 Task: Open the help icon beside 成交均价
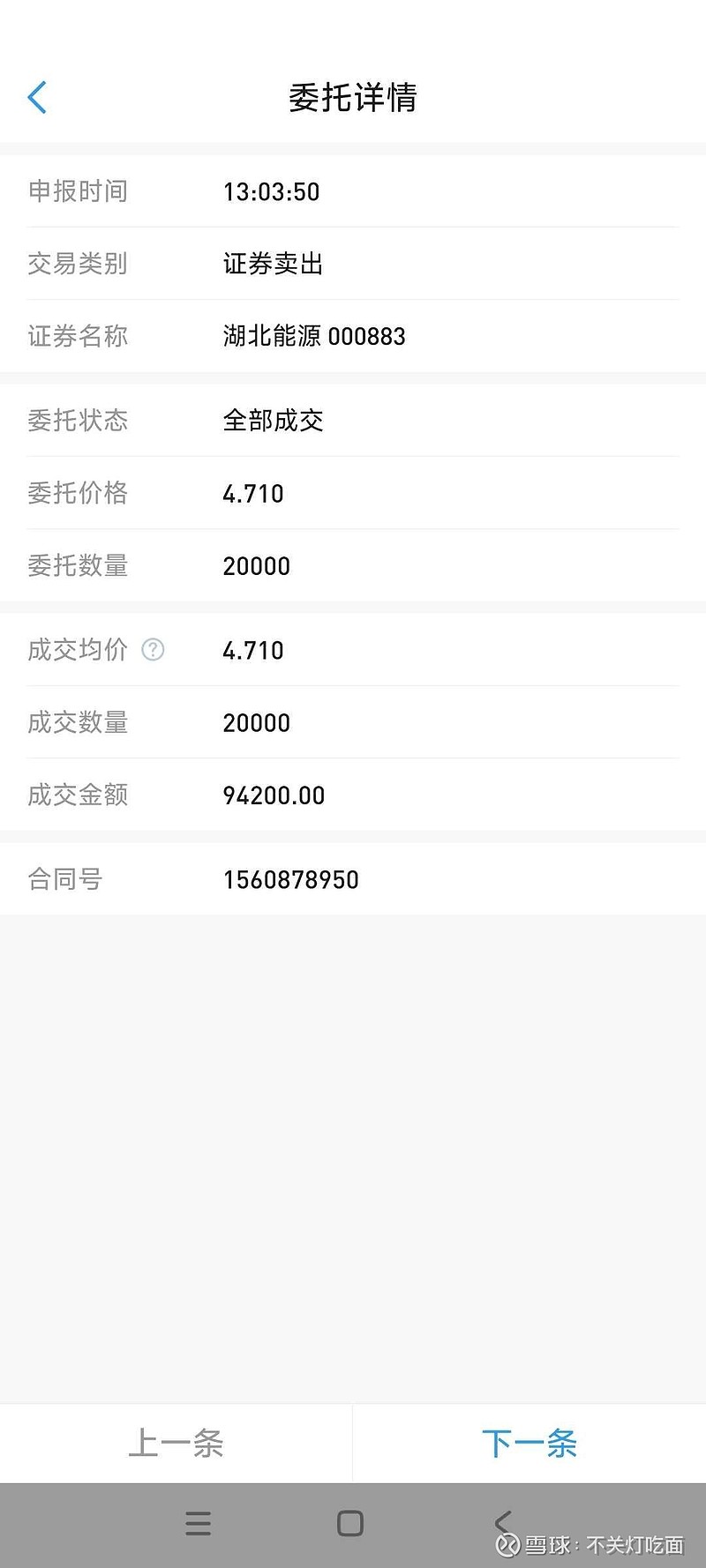click(x=153, y=650)
